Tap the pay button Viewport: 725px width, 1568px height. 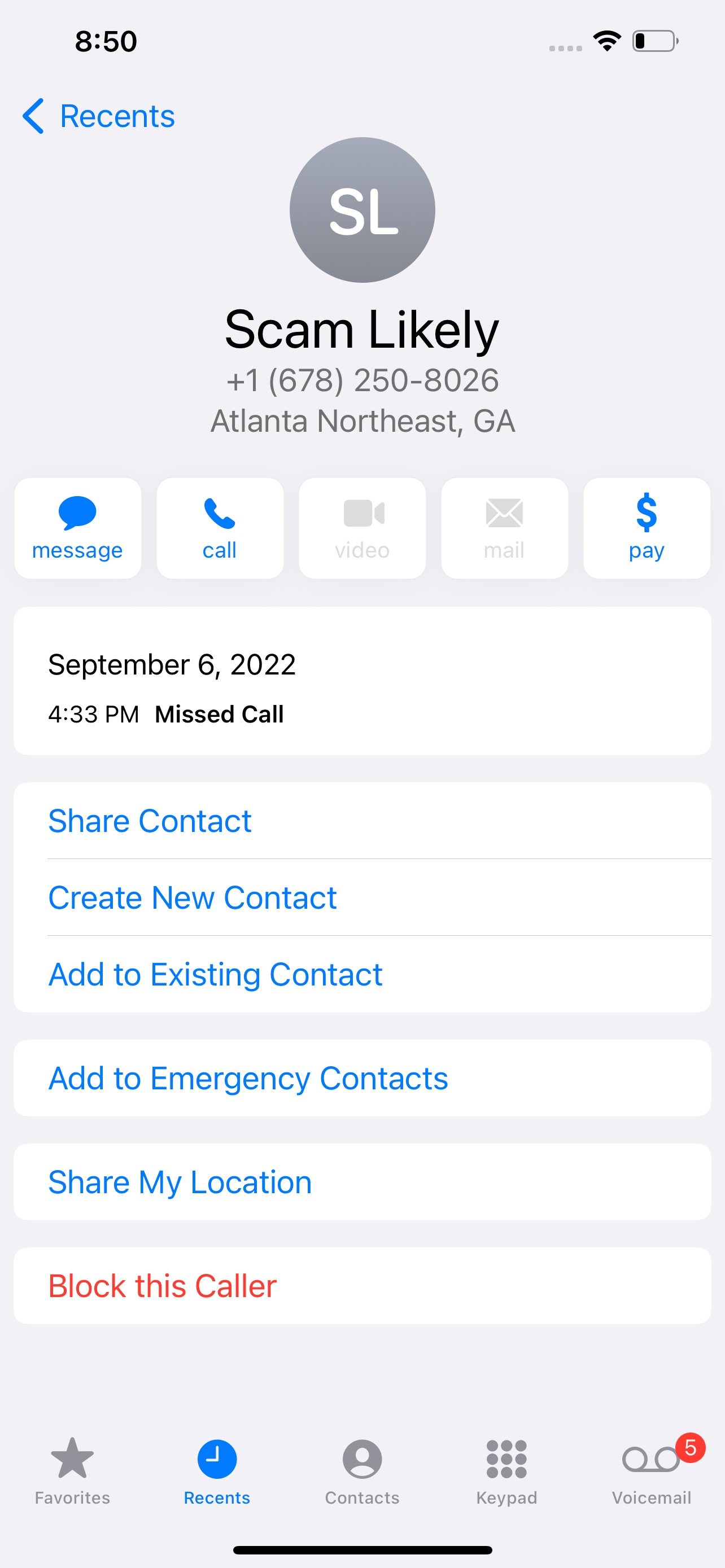pyautogui.click(x=647, y=528)
